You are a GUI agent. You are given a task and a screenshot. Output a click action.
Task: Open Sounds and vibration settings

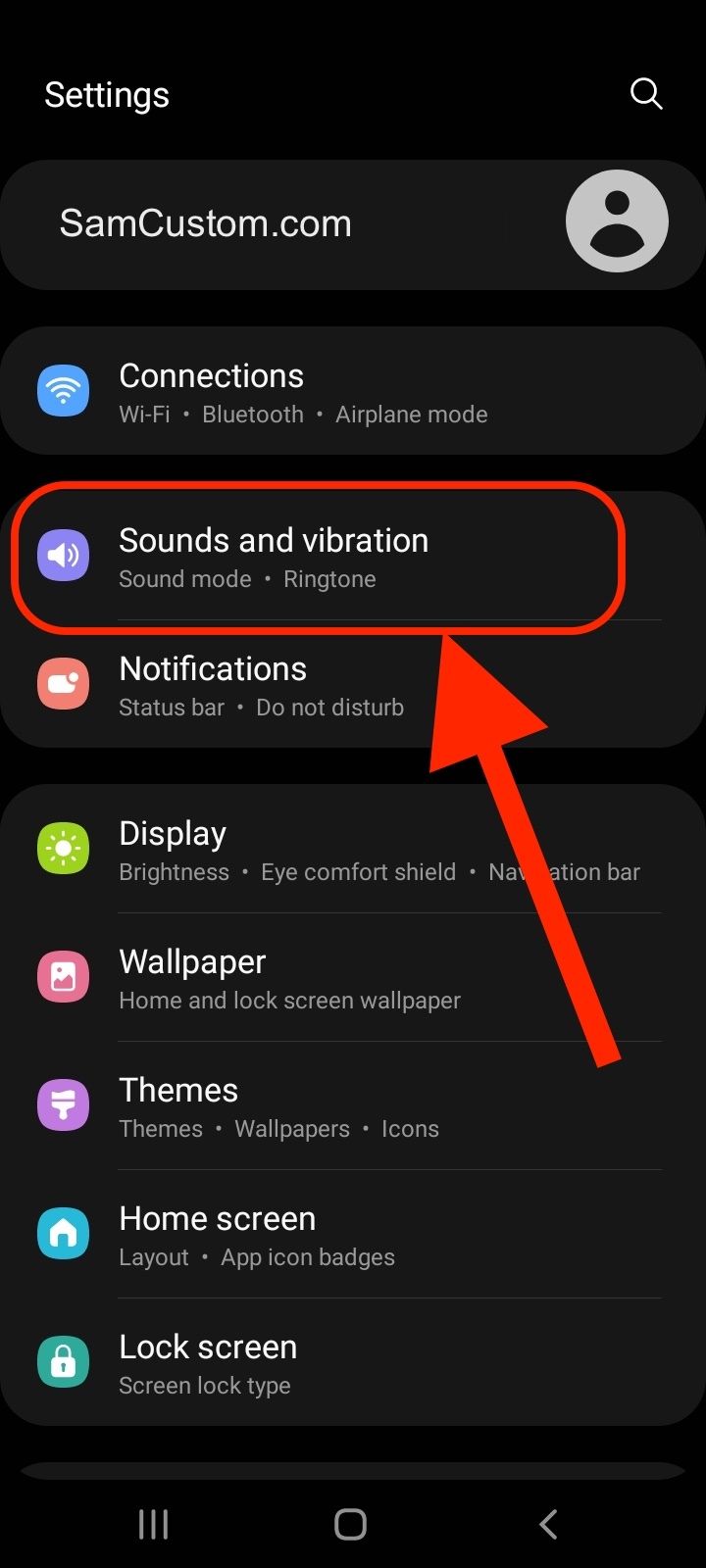(353, 556)
